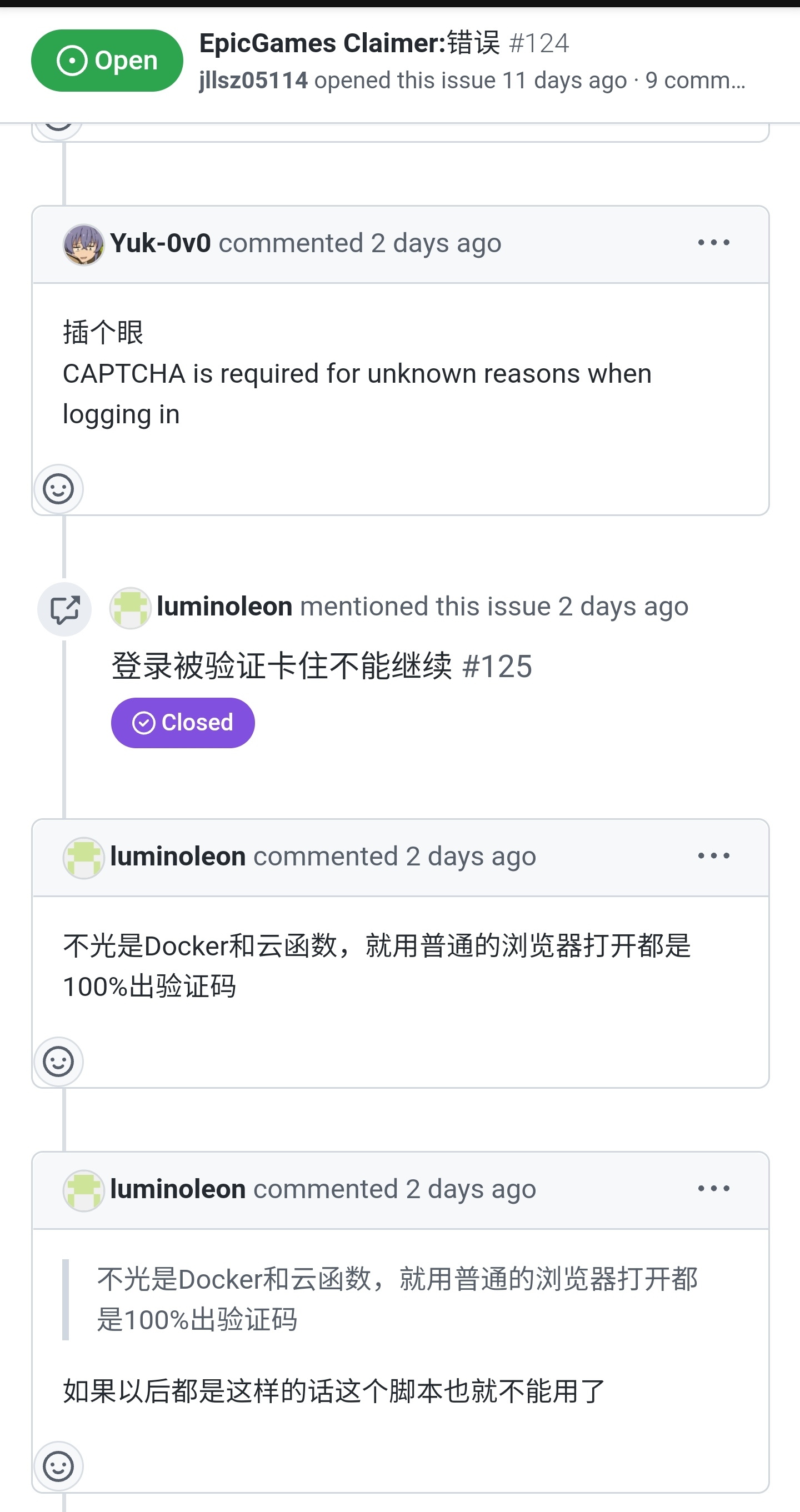Add emoji reaction to Yuk-0v0's comment
Screen dimensions: 800x1512
click(58, 489)
